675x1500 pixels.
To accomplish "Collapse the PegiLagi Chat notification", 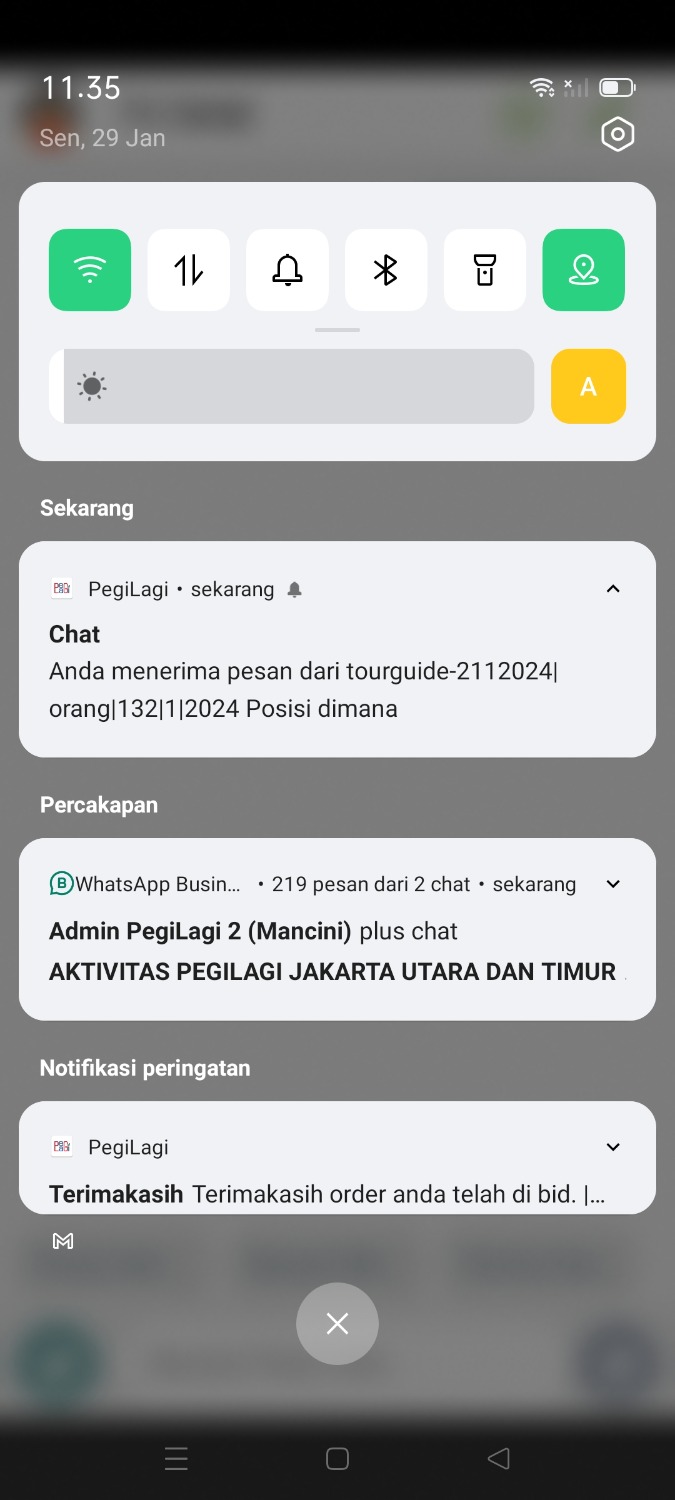I will tap(613, 589).
